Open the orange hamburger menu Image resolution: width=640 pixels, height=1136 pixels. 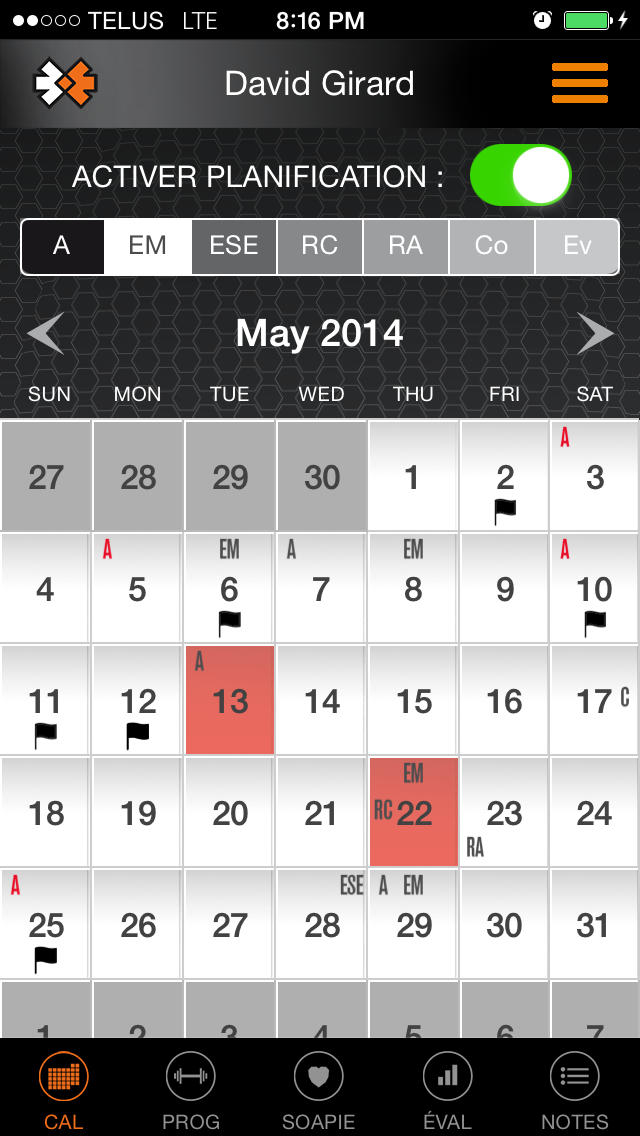579,83
